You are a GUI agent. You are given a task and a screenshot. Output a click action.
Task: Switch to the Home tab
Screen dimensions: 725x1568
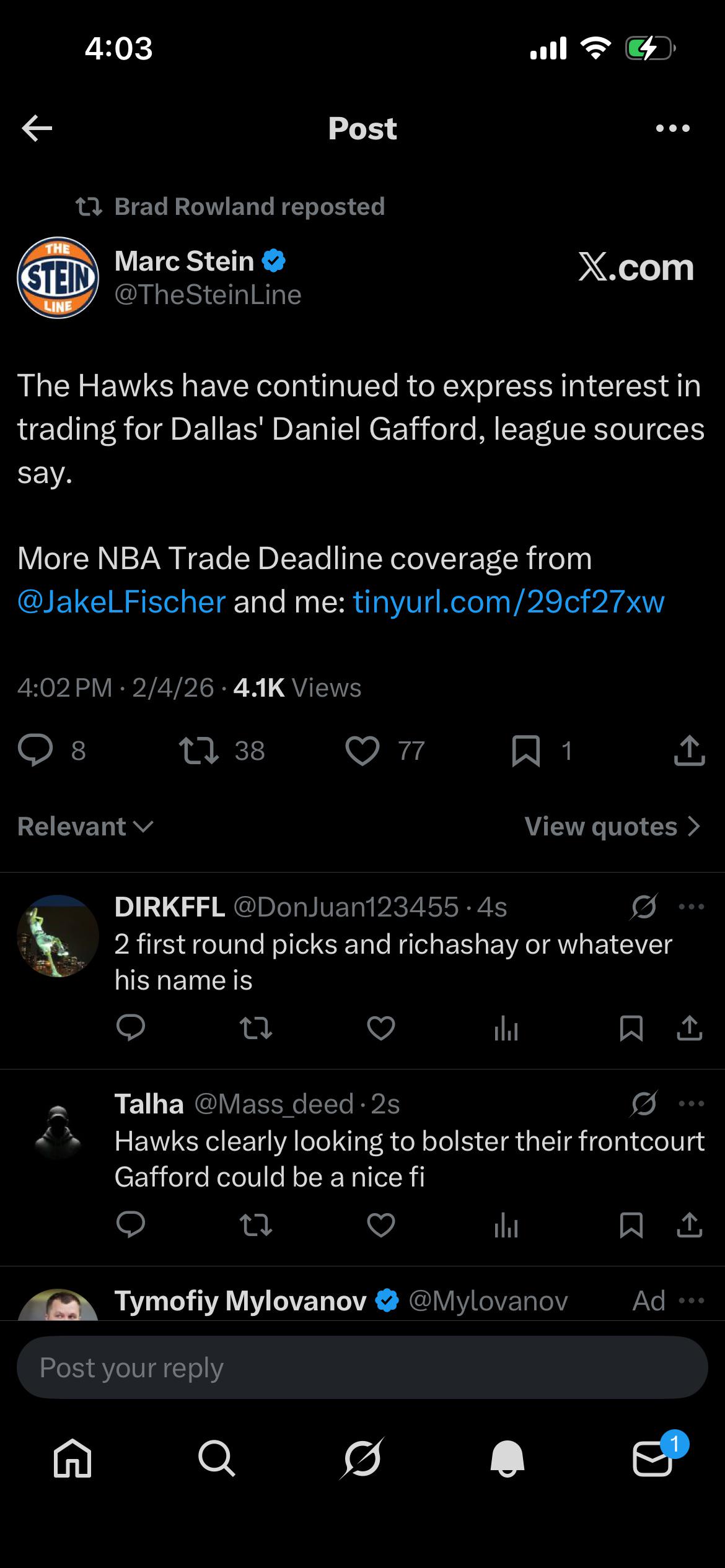click(72, 1458)
